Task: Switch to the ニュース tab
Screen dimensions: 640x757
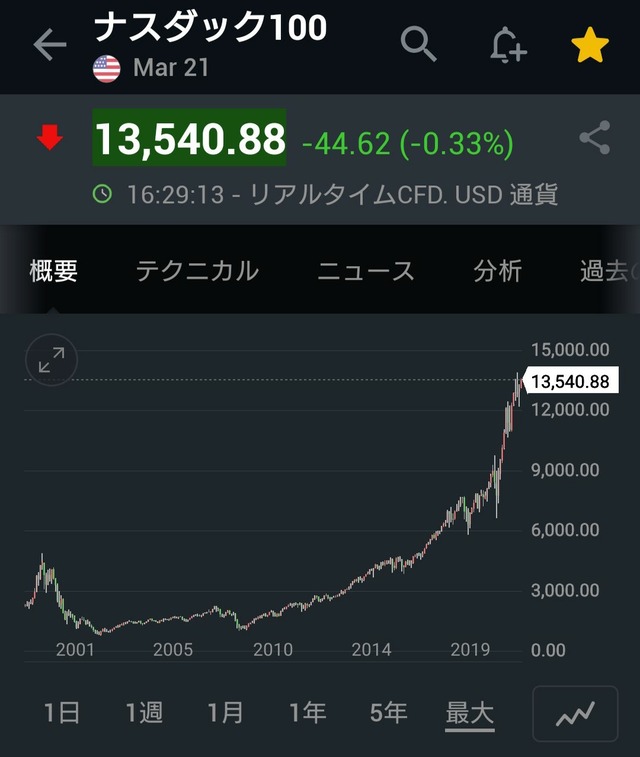Action: [x=365, y=271]
